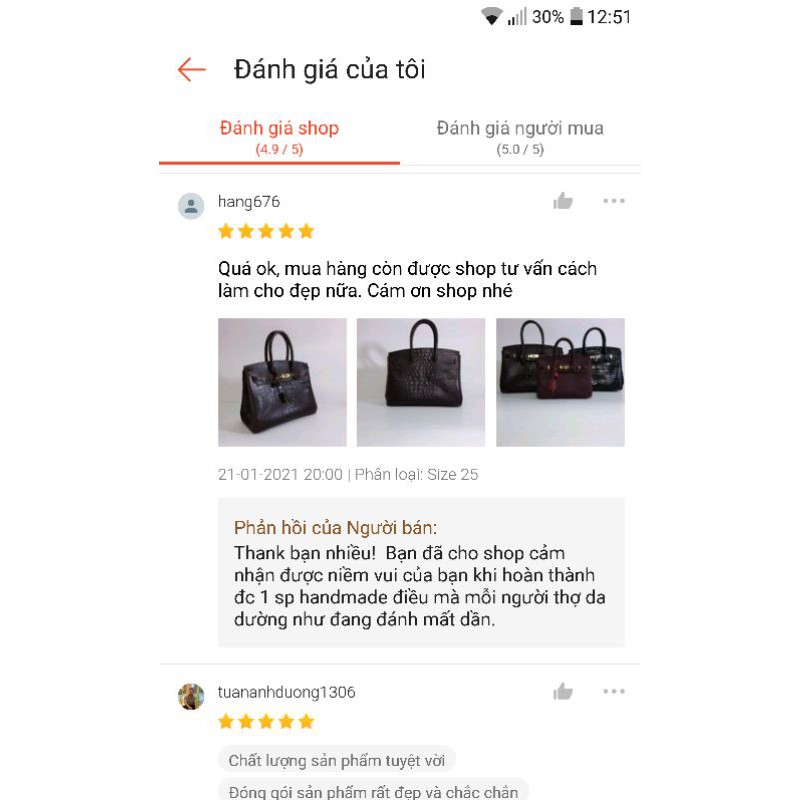This screenshot has height=800, width=800.
Task: Open more options on hang676's review
Action: pos(613,201)
